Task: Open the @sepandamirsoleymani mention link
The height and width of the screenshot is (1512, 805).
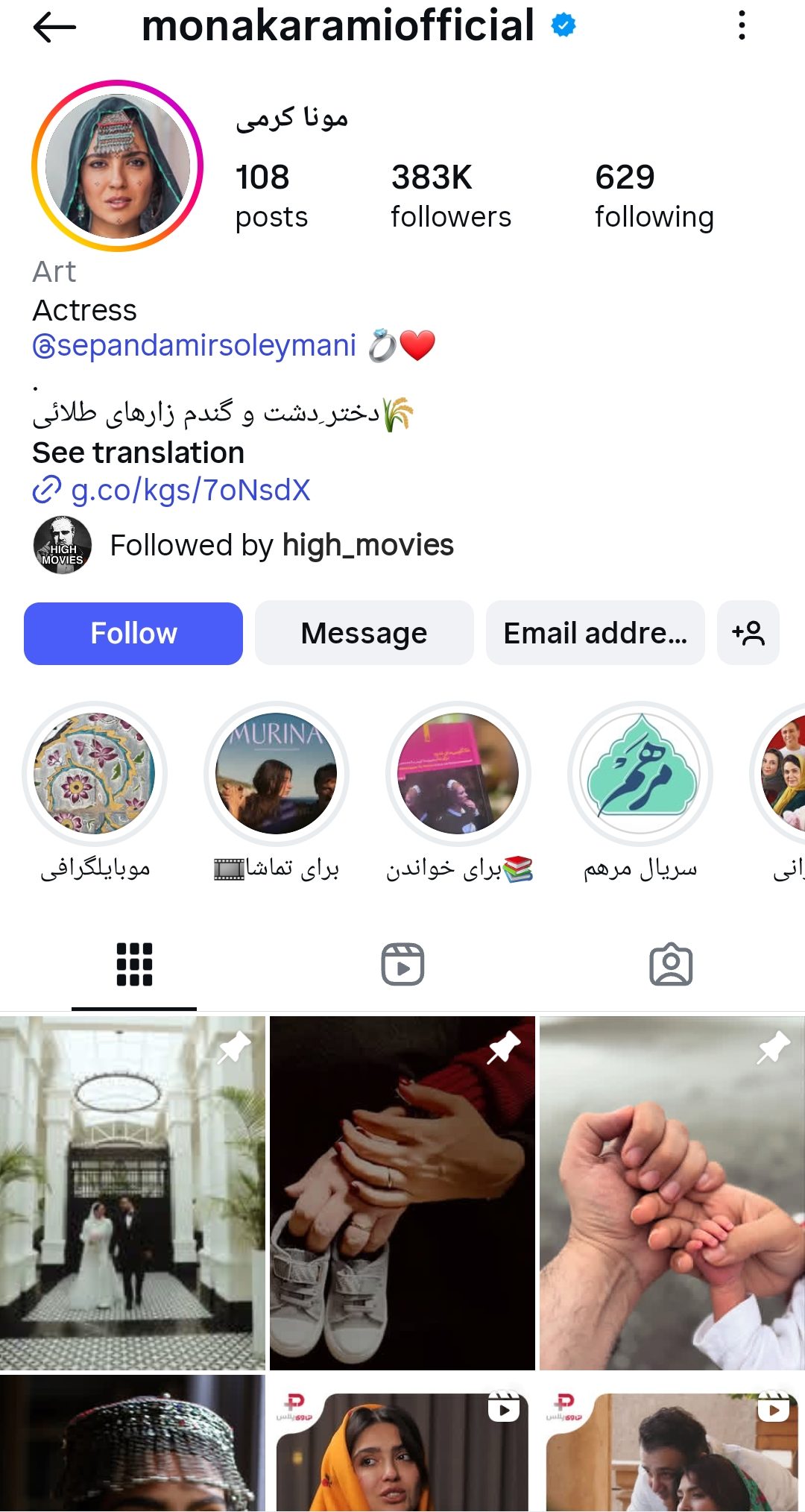Action: 195,345
